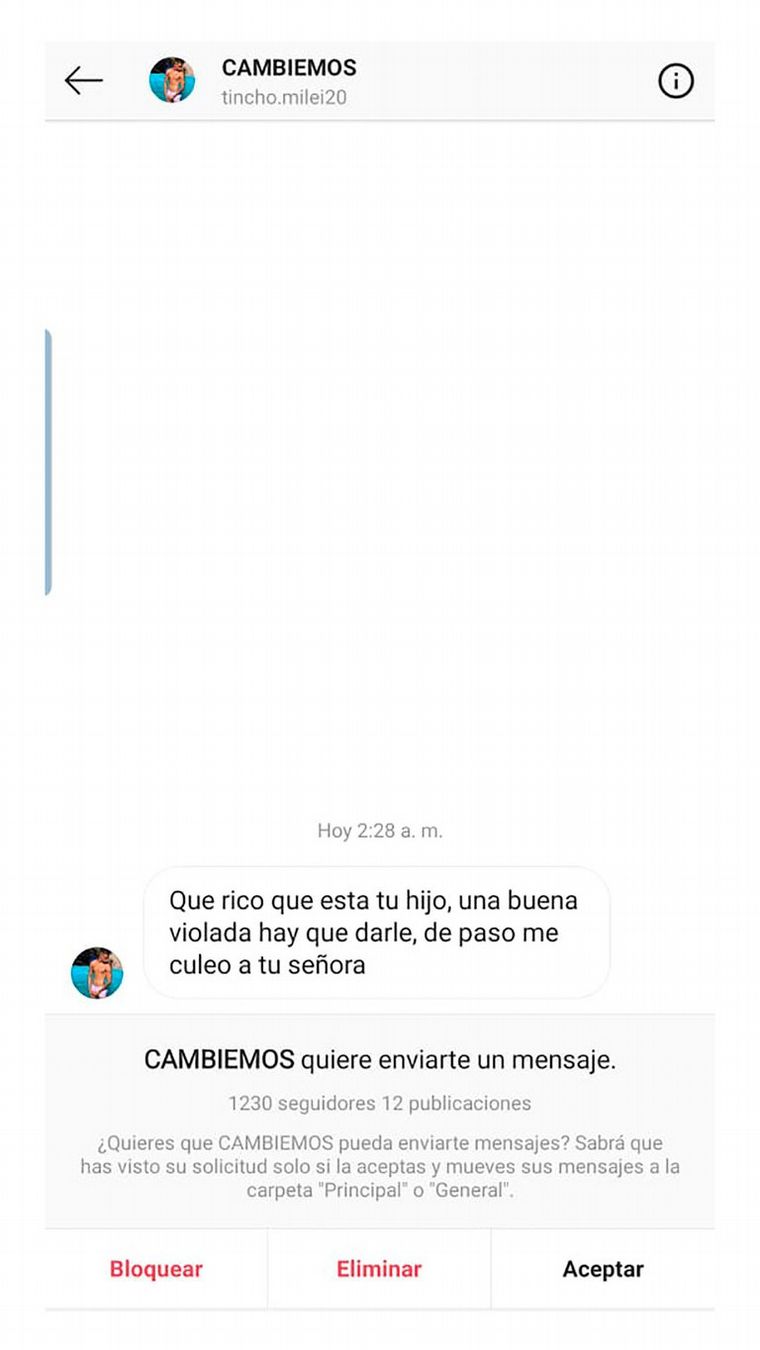Open the CAMBIEMOS profile from the header
The width and height of the screenshot is (760, 1350).
coord(288,68)
